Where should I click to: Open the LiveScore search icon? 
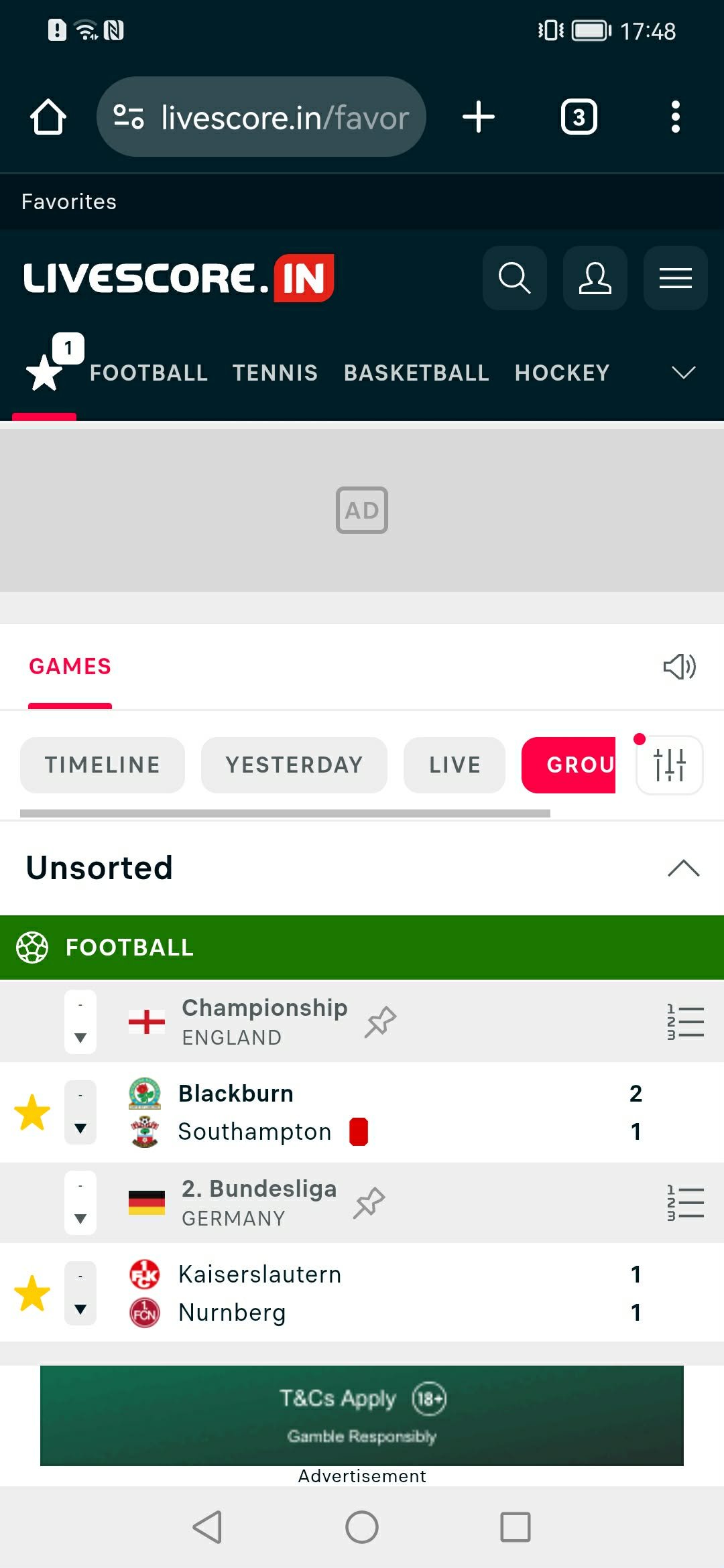(514, 278)
